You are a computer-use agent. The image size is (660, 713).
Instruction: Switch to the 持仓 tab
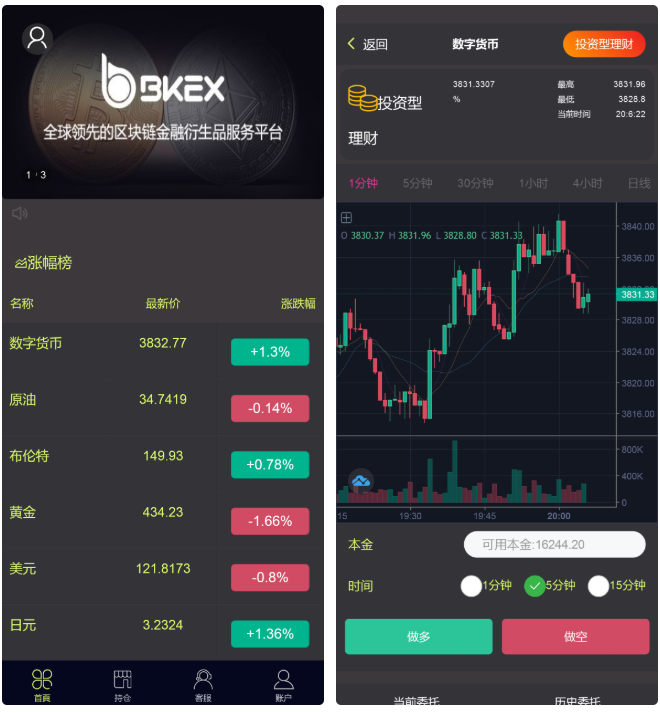(x=122, y=685)
